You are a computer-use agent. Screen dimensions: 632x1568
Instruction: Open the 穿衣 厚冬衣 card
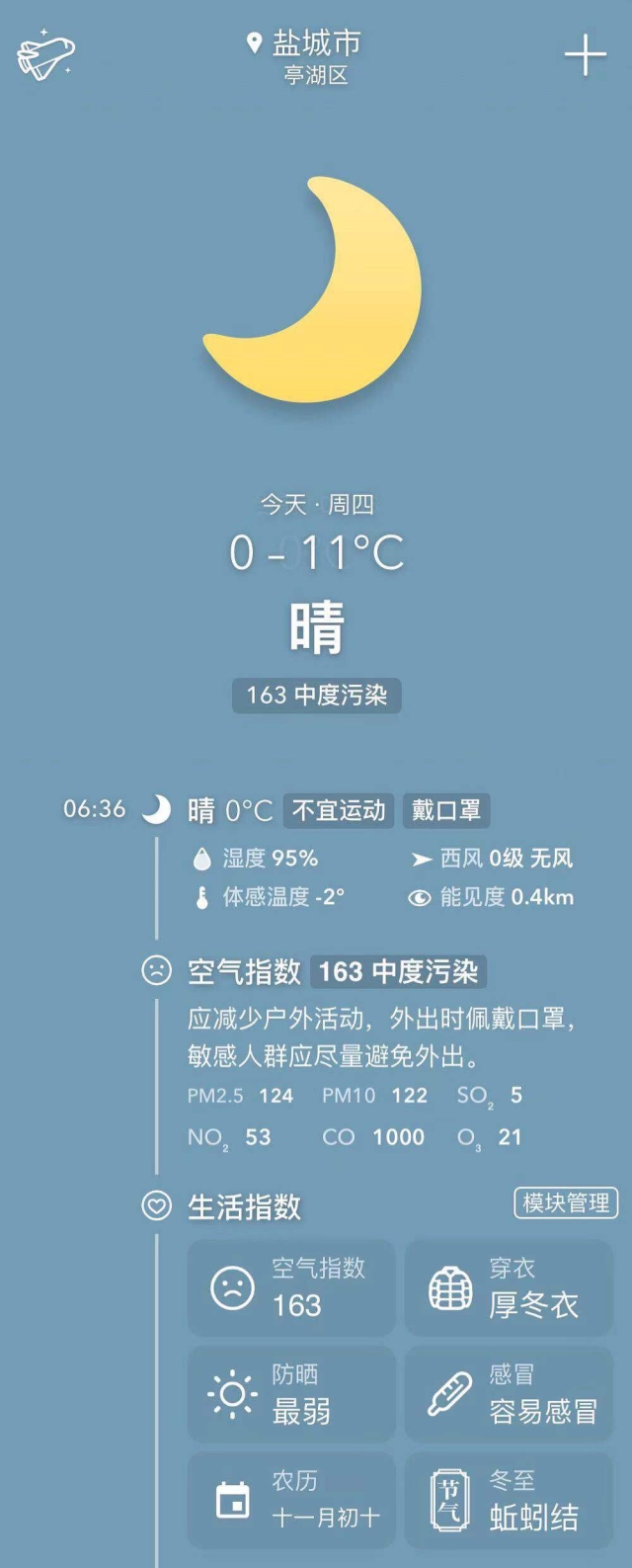pos(509,1288)
